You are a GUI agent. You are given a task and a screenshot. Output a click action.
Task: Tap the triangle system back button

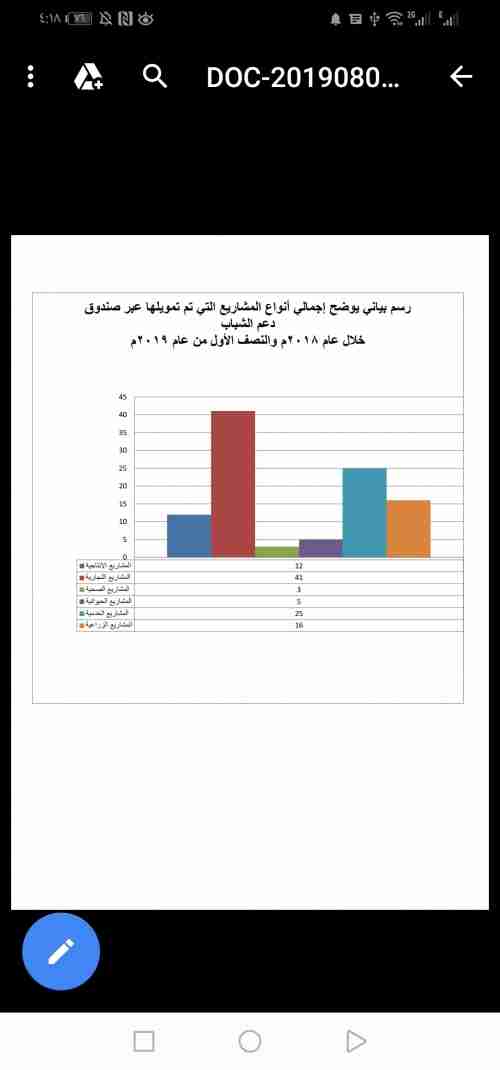coord(355,1041)
